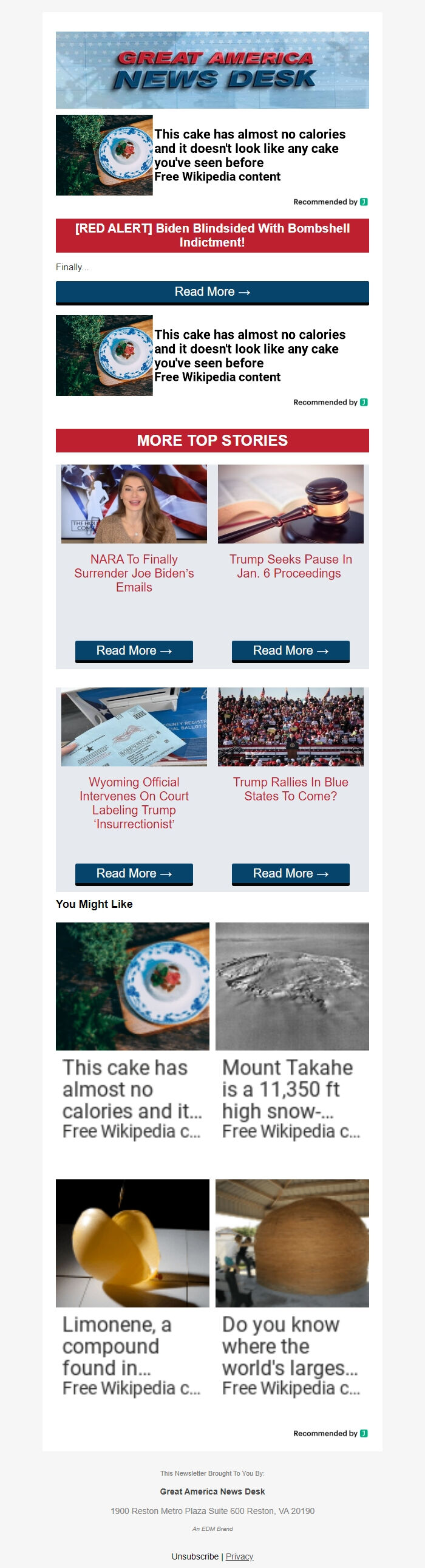Image resolution: width=425 pixels, height=1568 pixels.
Task: Tap Read More under the Finally teaser
Action: [x=212, y=292]
